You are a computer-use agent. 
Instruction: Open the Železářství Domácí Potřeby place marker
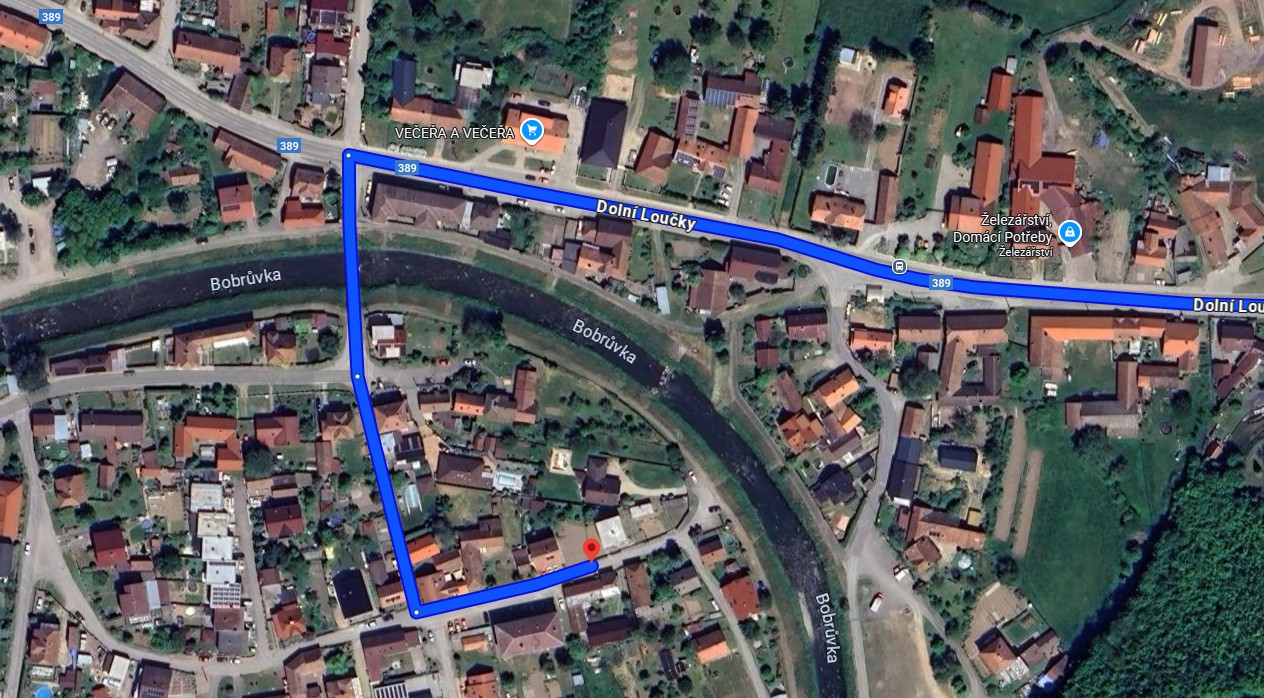[1070, 233]
